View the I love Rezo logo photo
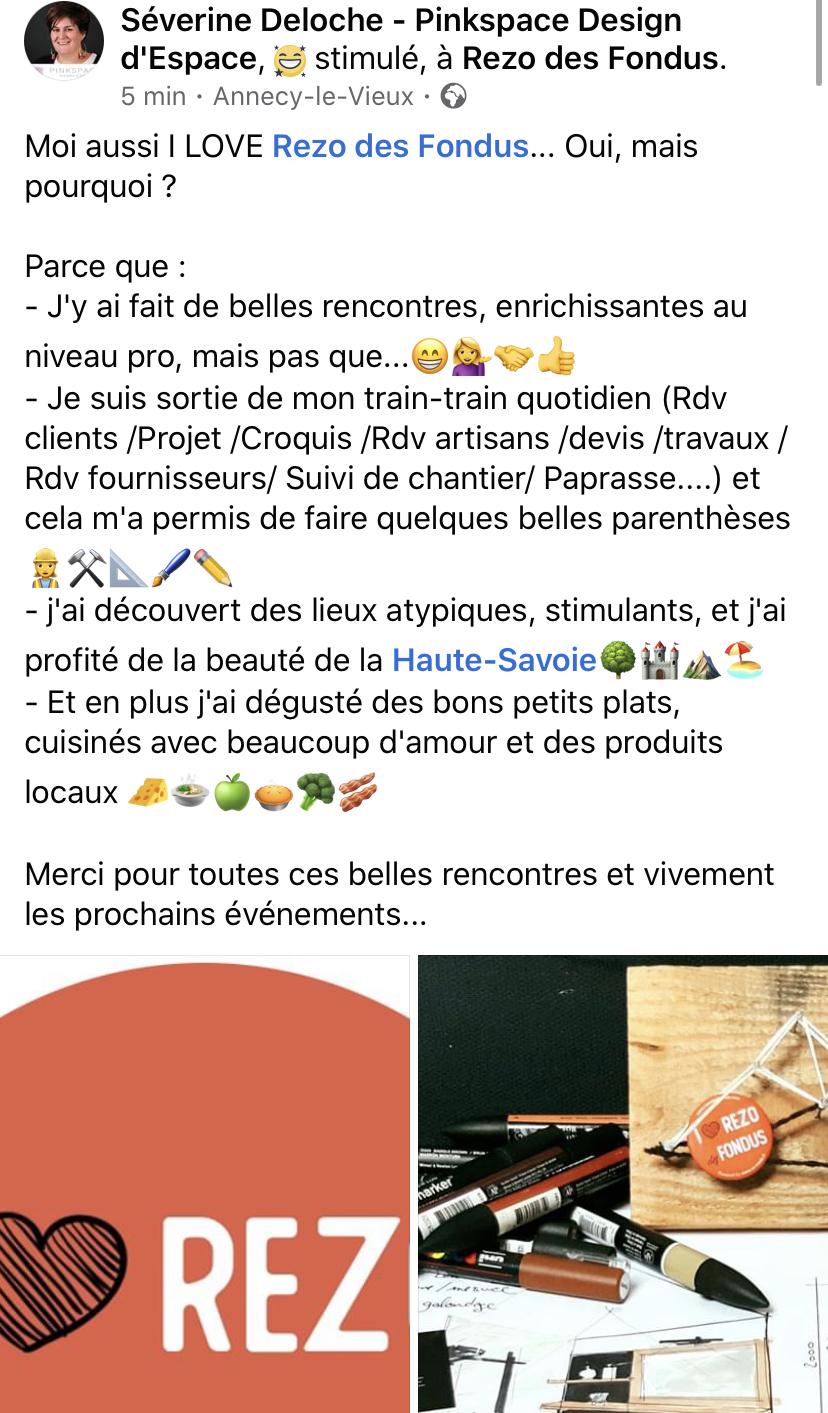The width and height of the screenshot is (828, 1413). click(205, 1184)
